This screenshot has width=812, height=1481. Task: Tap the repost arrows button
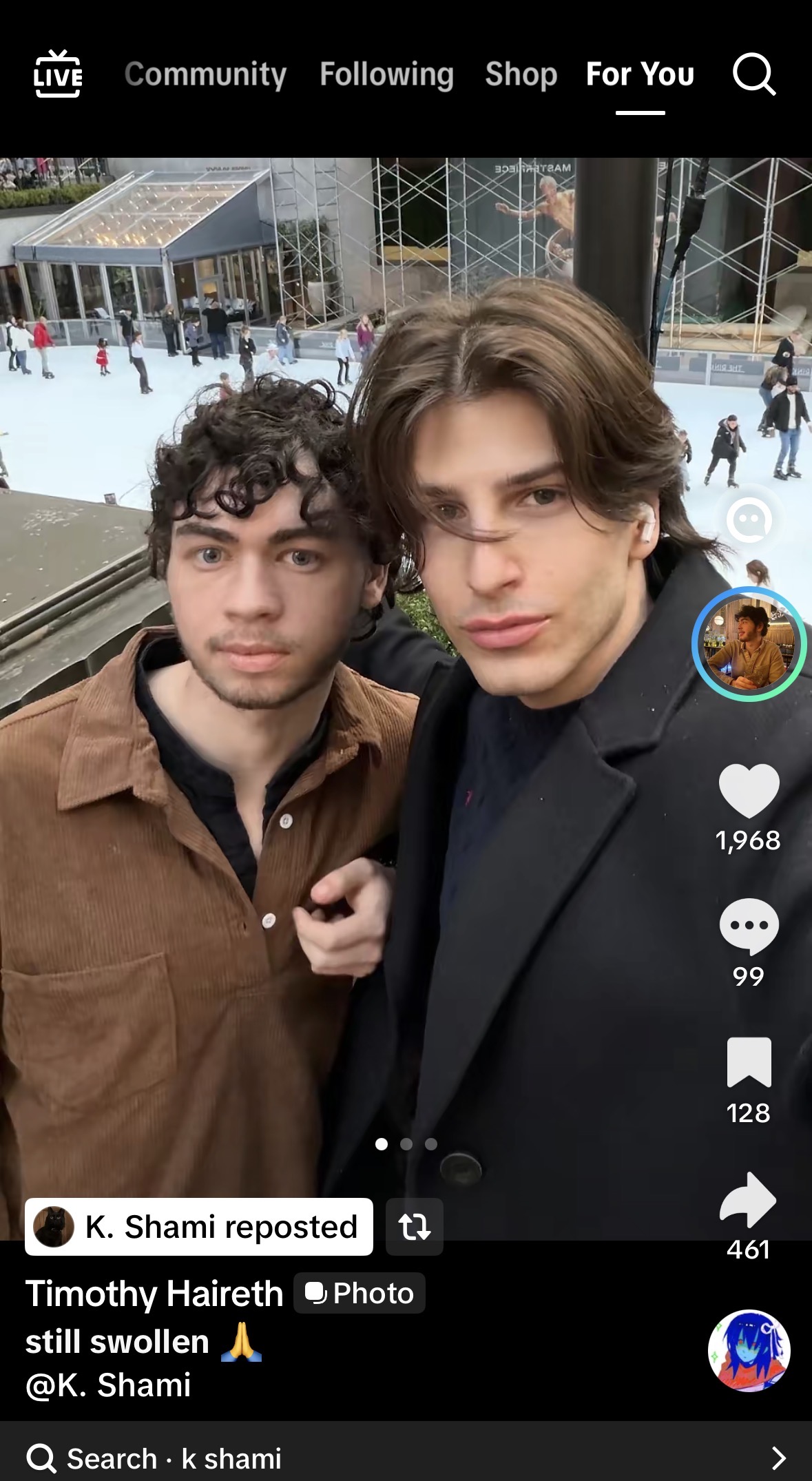(415, 1227)
